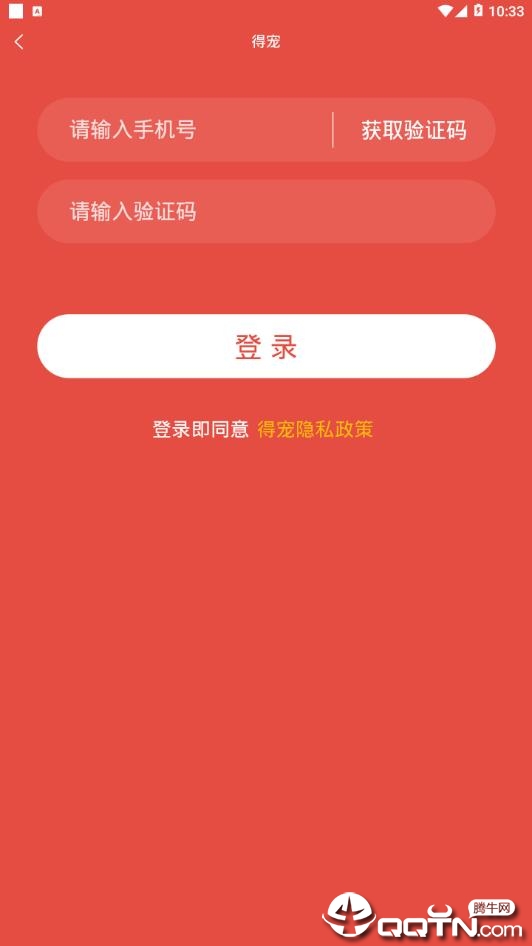Image resolution: width=532 pixels, height=946 pixels.
Task: Open the 得宠隐私政策 privacy policy link
Action: click(315, 429)
